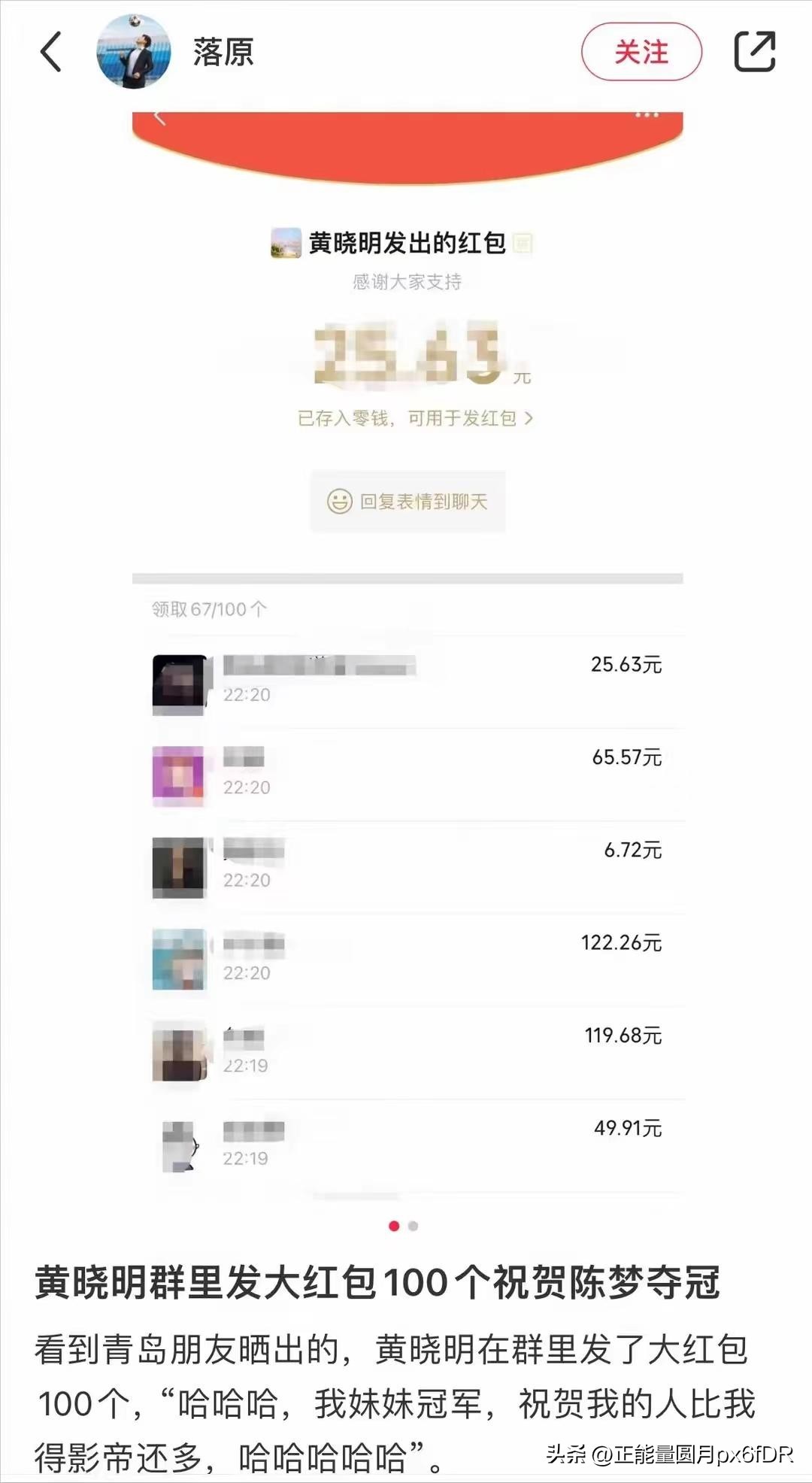This screenshot has height=1483, width=812.
Task: Jump to the second image dot
Action: 413,1226
